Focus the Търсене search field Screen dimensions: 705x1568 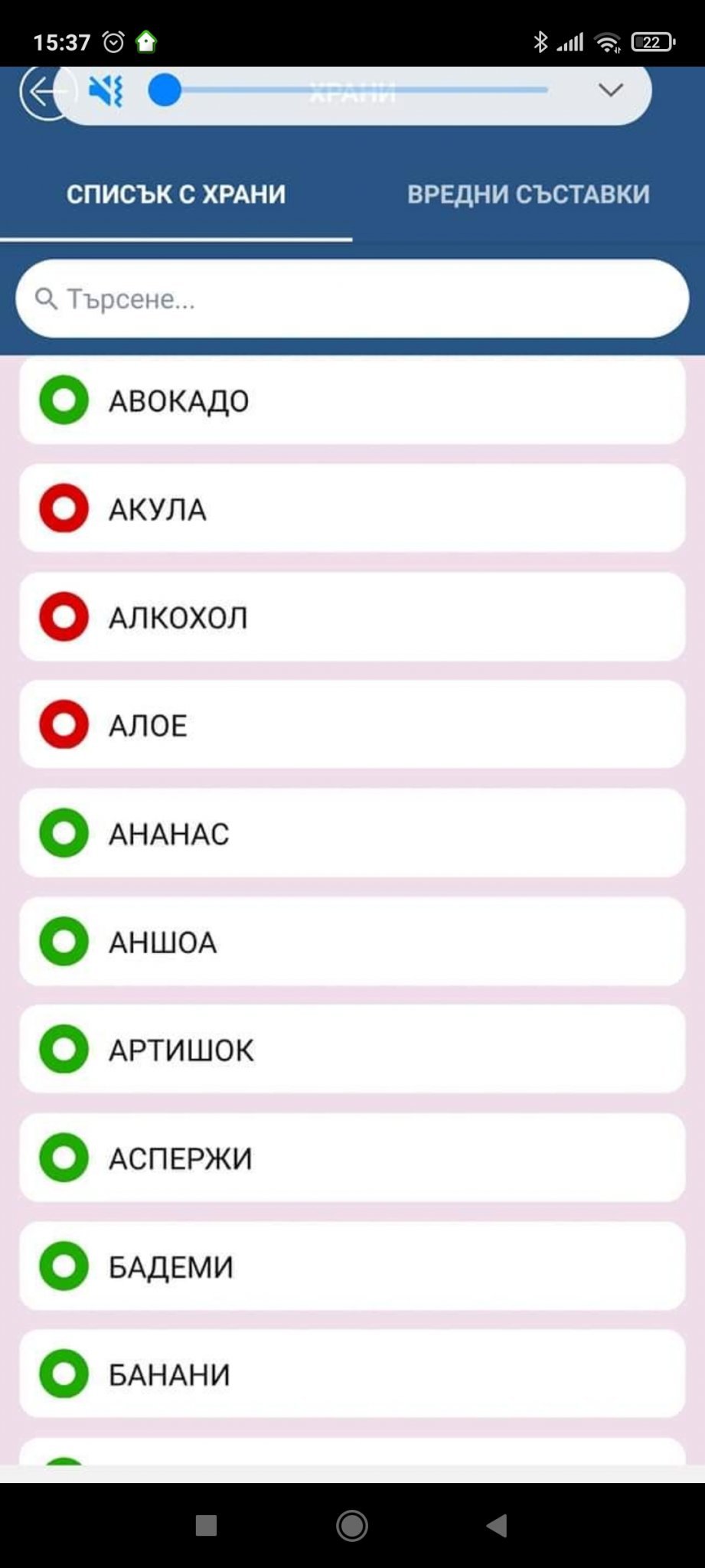click(352, 299)
